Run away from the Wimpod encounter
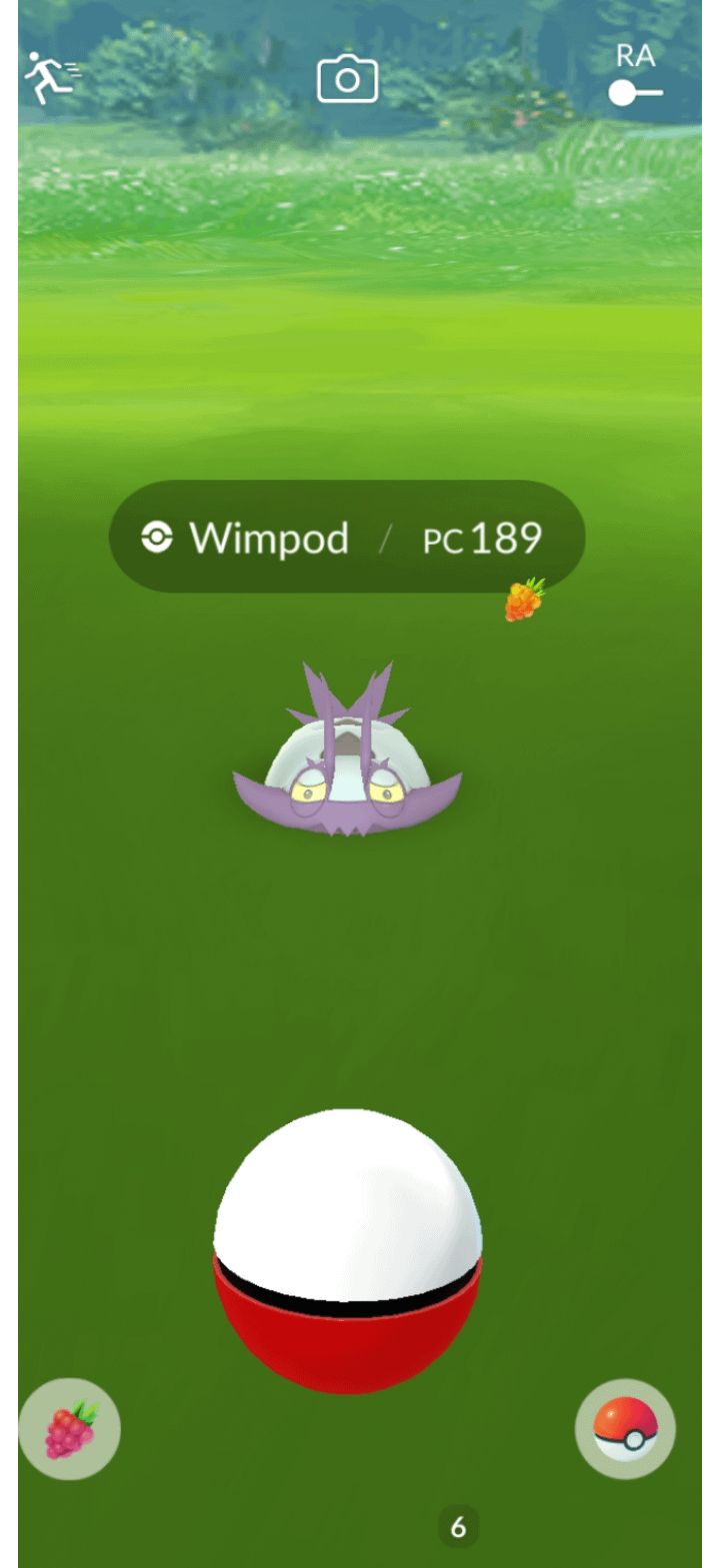Image resolution: width=720 pixels, height=1568 pixels. pos(52,78)
